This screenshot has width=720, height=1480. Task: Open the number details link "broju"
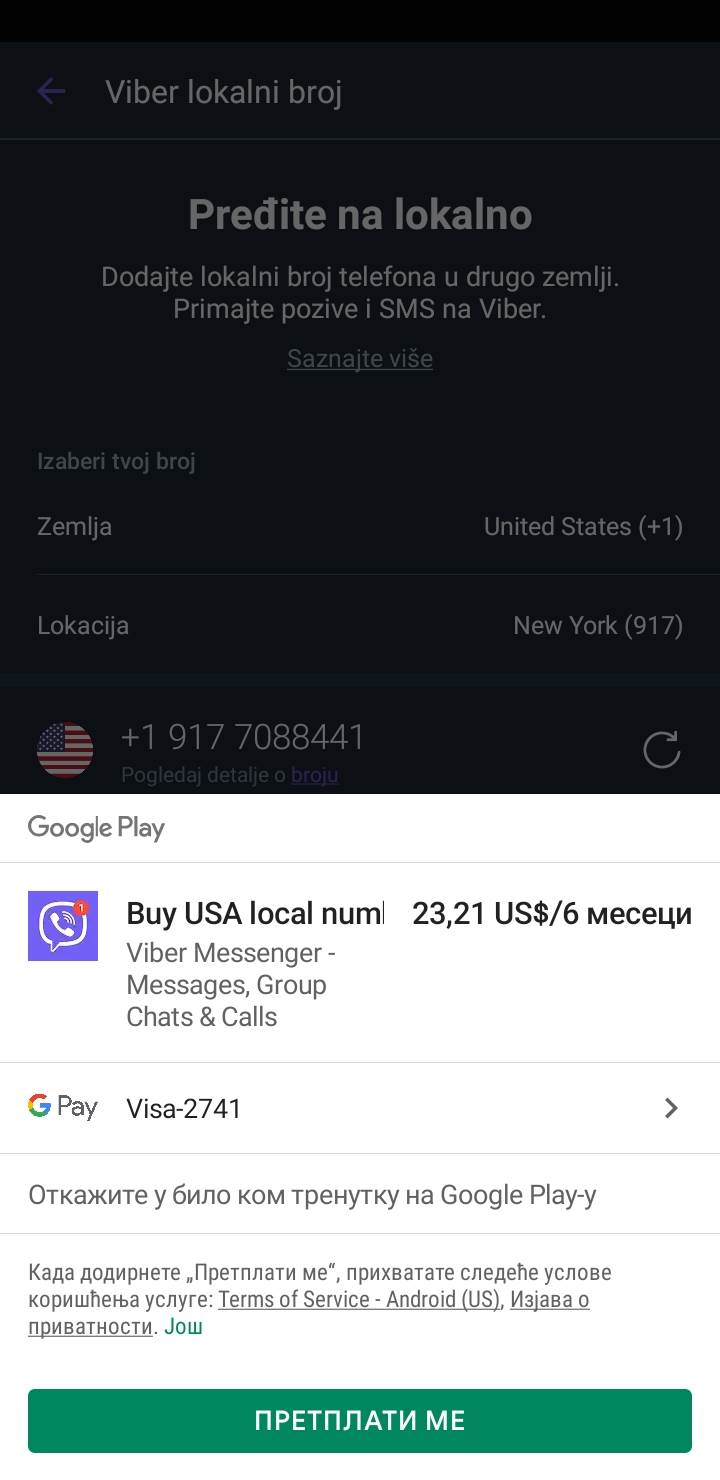(x=314, y=775)
